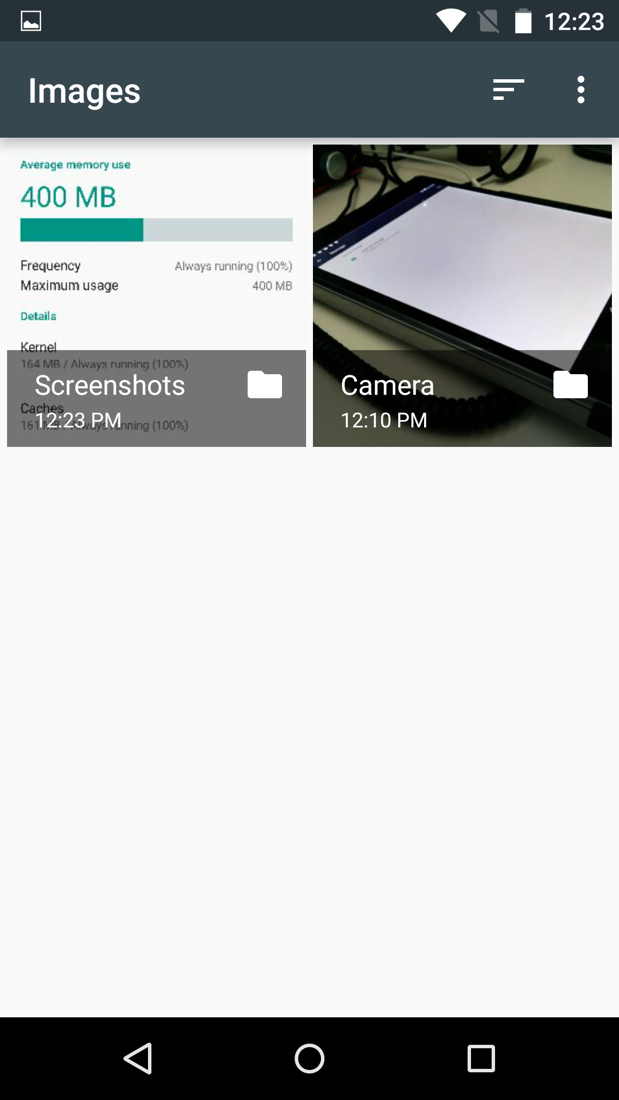
Task: Open the Camera folder
Action: (x=462, y=296)
